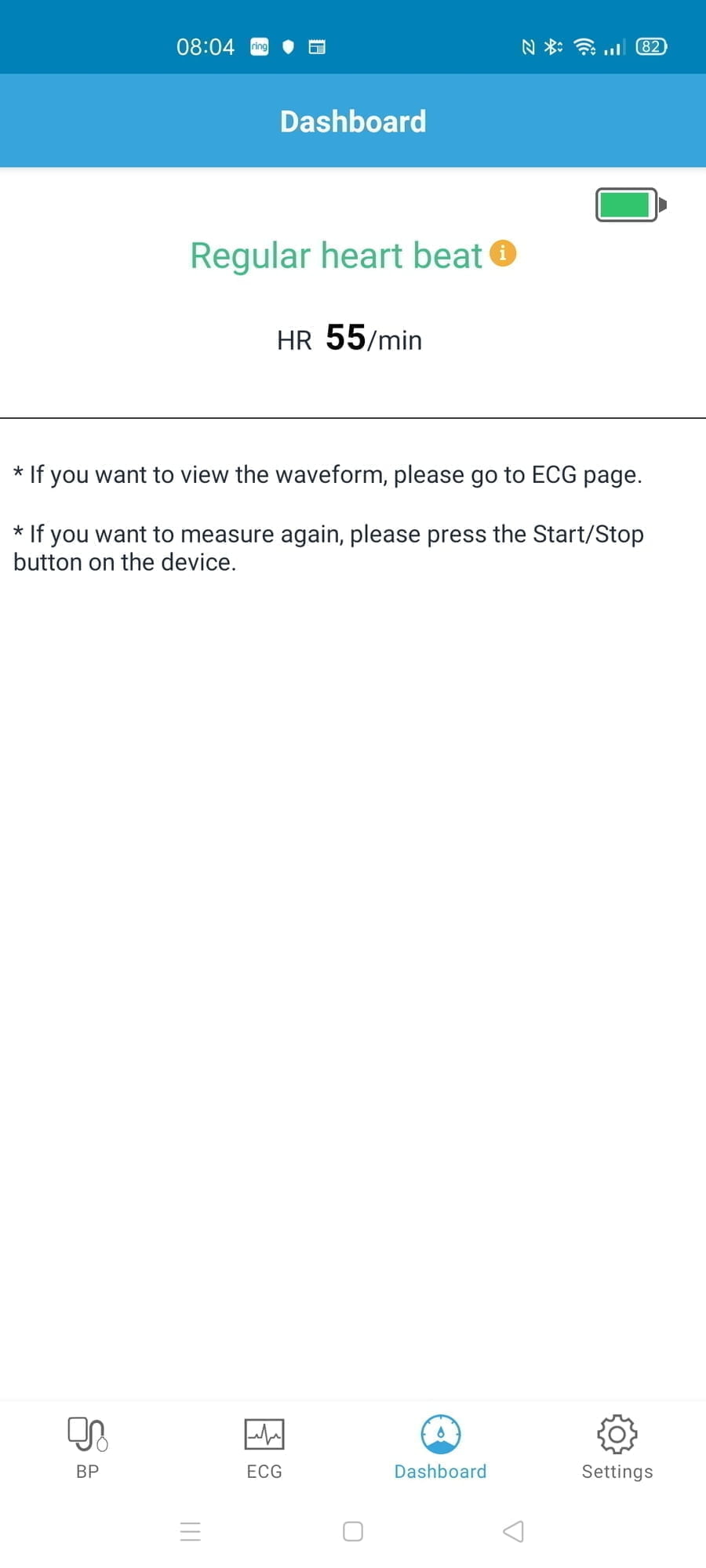Tap the system back button
This screenshot has width=706, height=1568.
point(513,1531)
